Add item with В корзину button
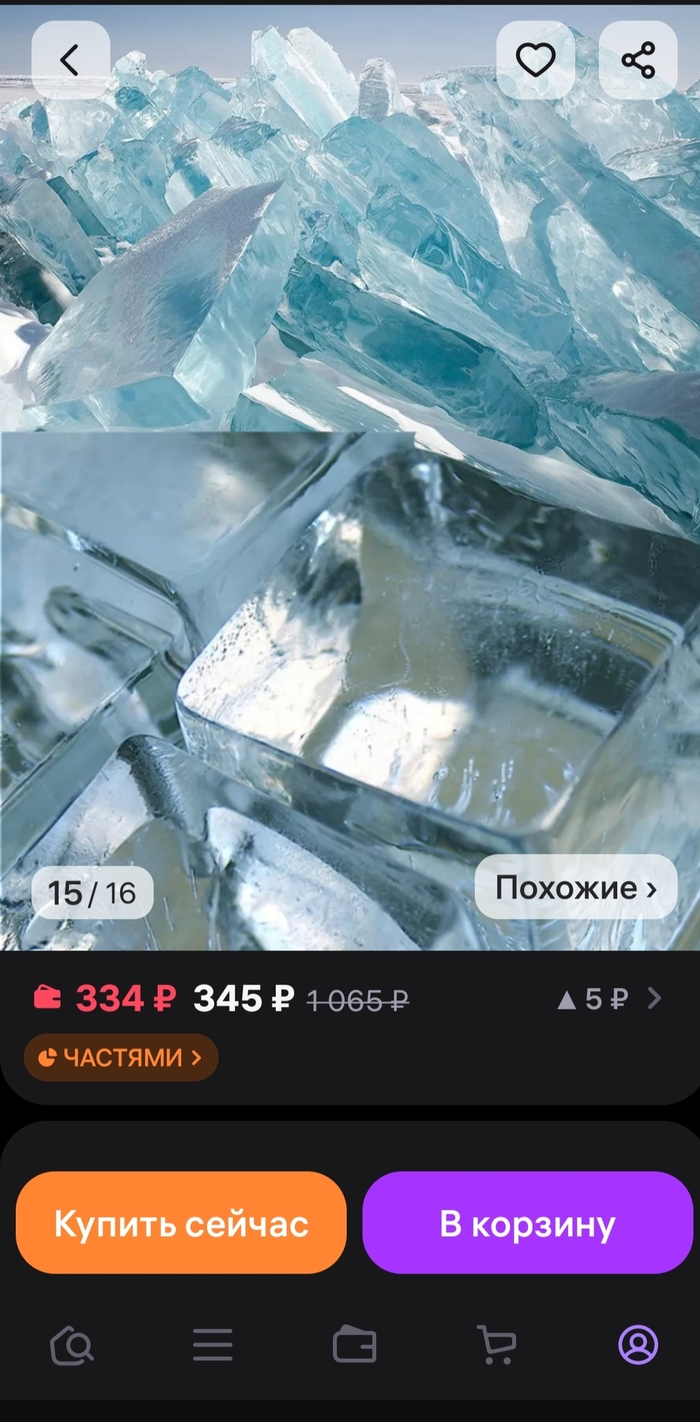 coord(527,1223)
